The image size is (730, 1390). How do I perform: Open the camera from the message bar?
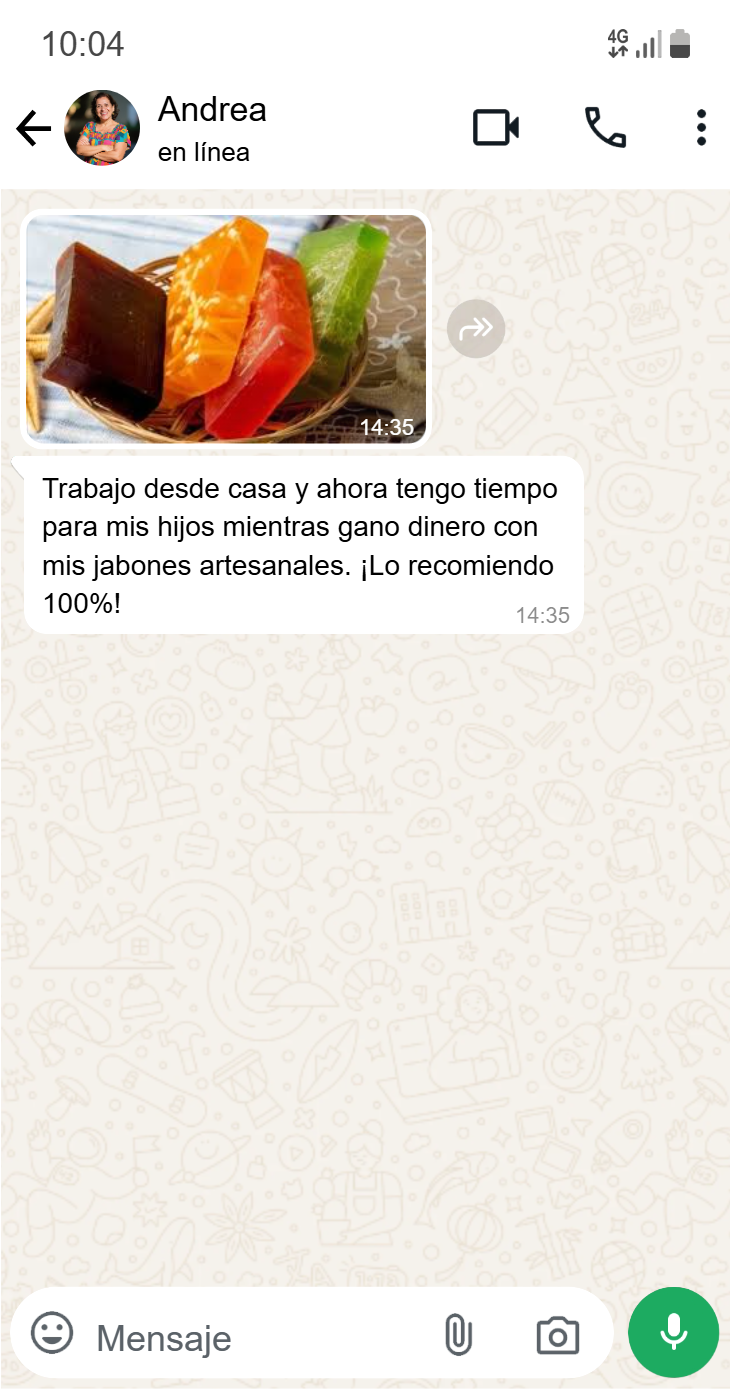(558, 1335)
